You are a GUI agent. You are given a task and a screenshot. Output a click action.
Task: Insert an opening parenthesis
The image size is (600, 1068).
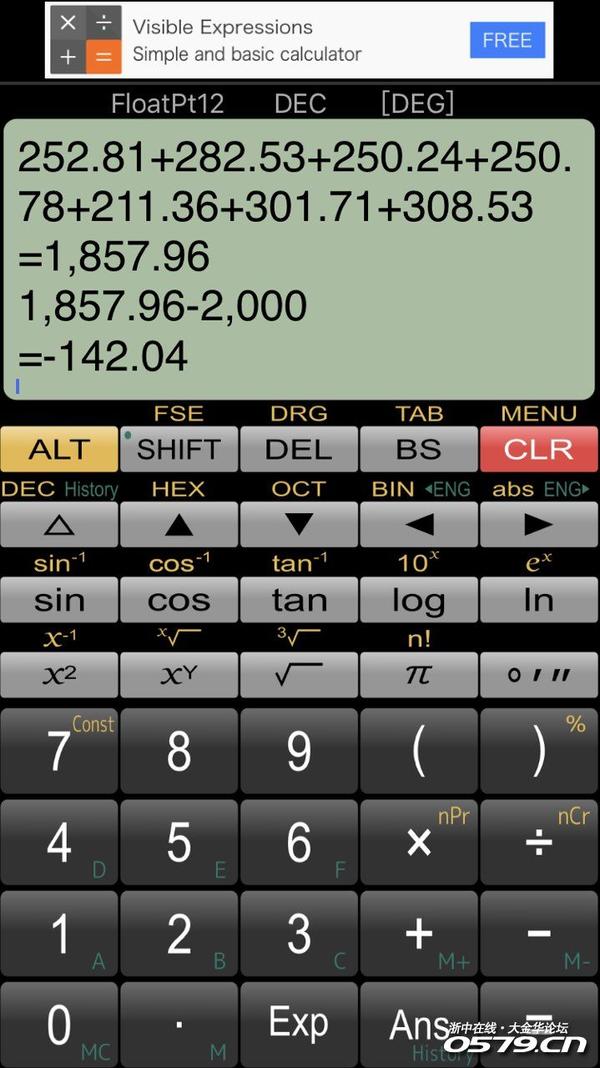pos(419,752)
